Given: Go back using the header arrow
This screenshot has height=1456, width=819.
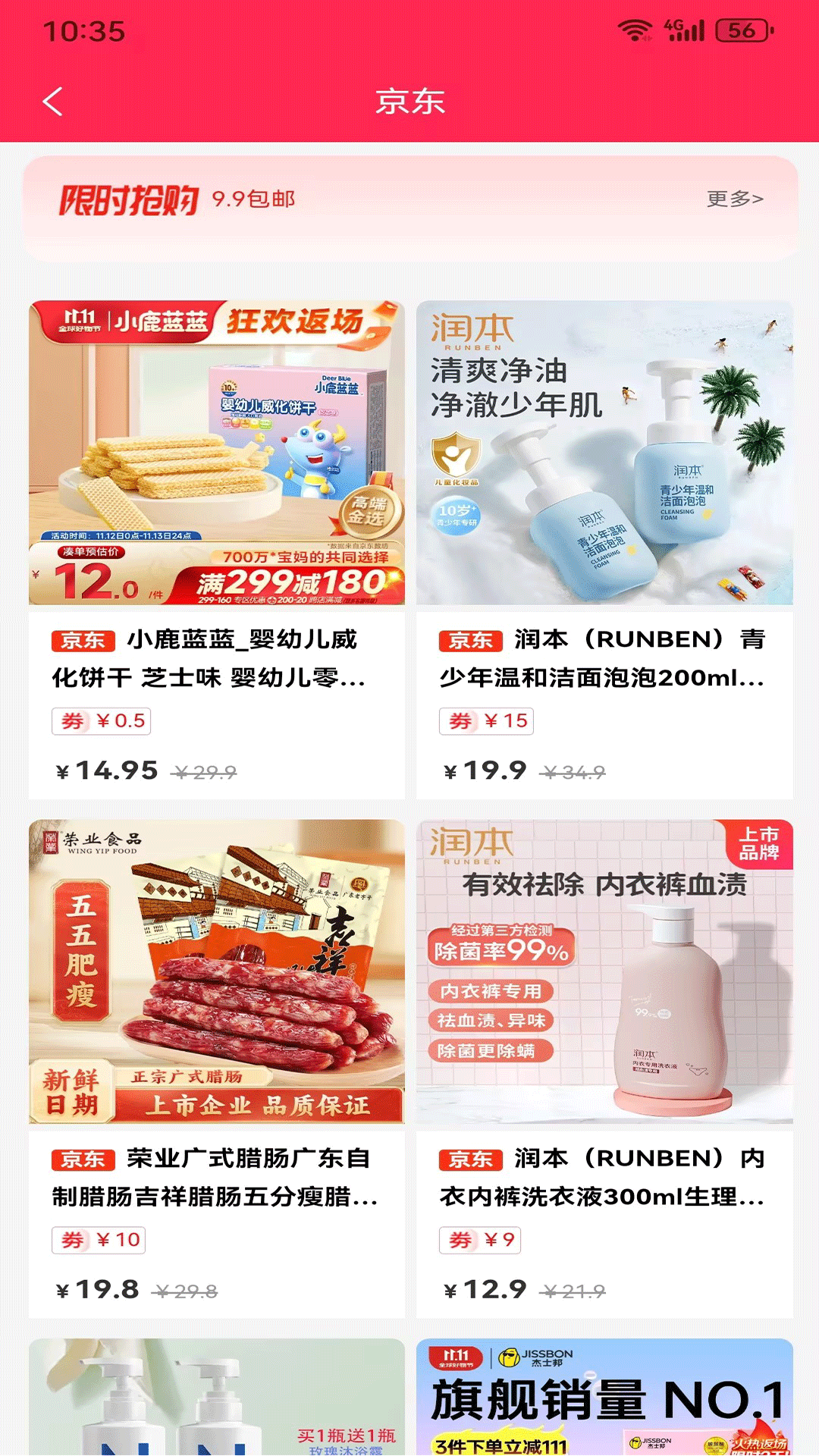Looking at the screenshot, I should 52,102.
